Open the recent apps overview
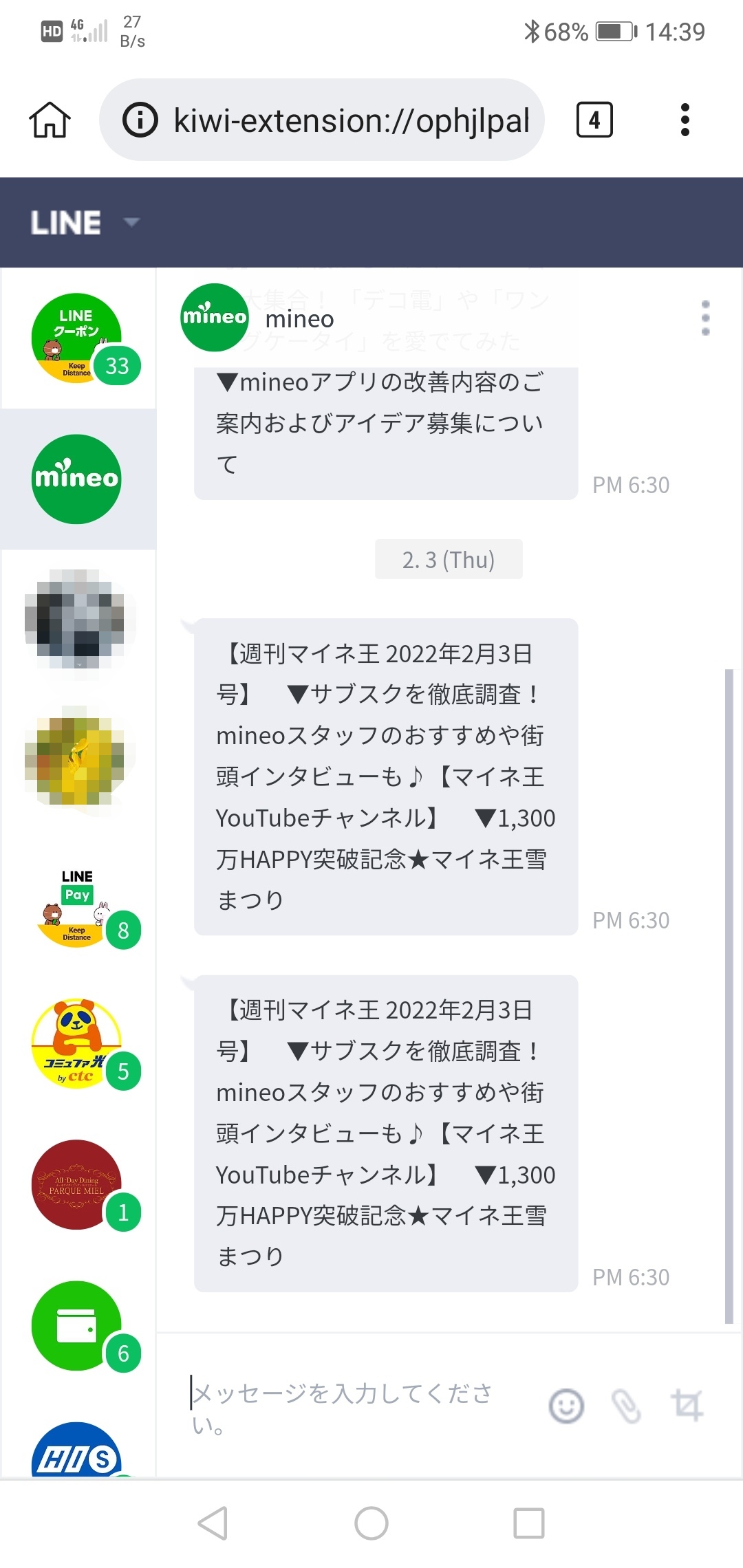This screenshot has height=1568, width=743. click(529, 1523)
